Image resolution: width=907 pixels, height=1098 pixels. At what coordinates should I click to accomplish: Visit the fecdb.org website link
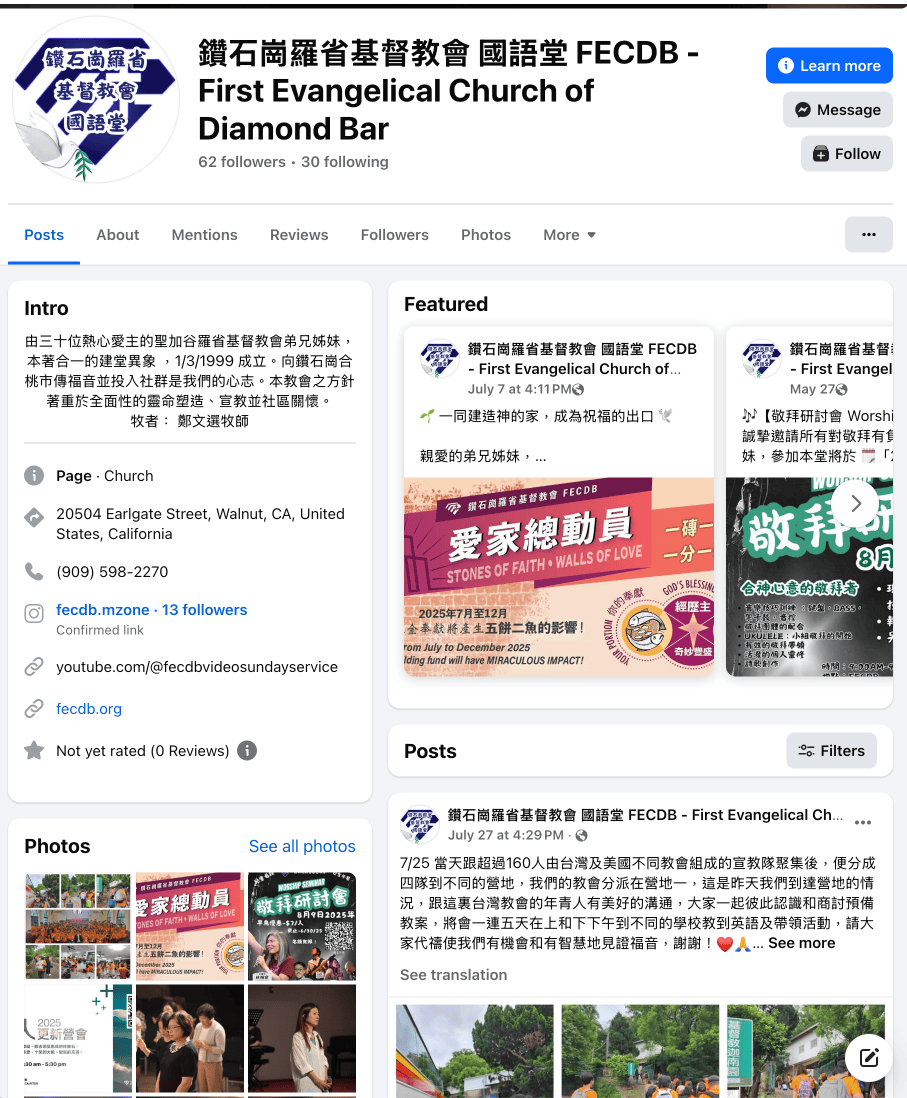89,709
